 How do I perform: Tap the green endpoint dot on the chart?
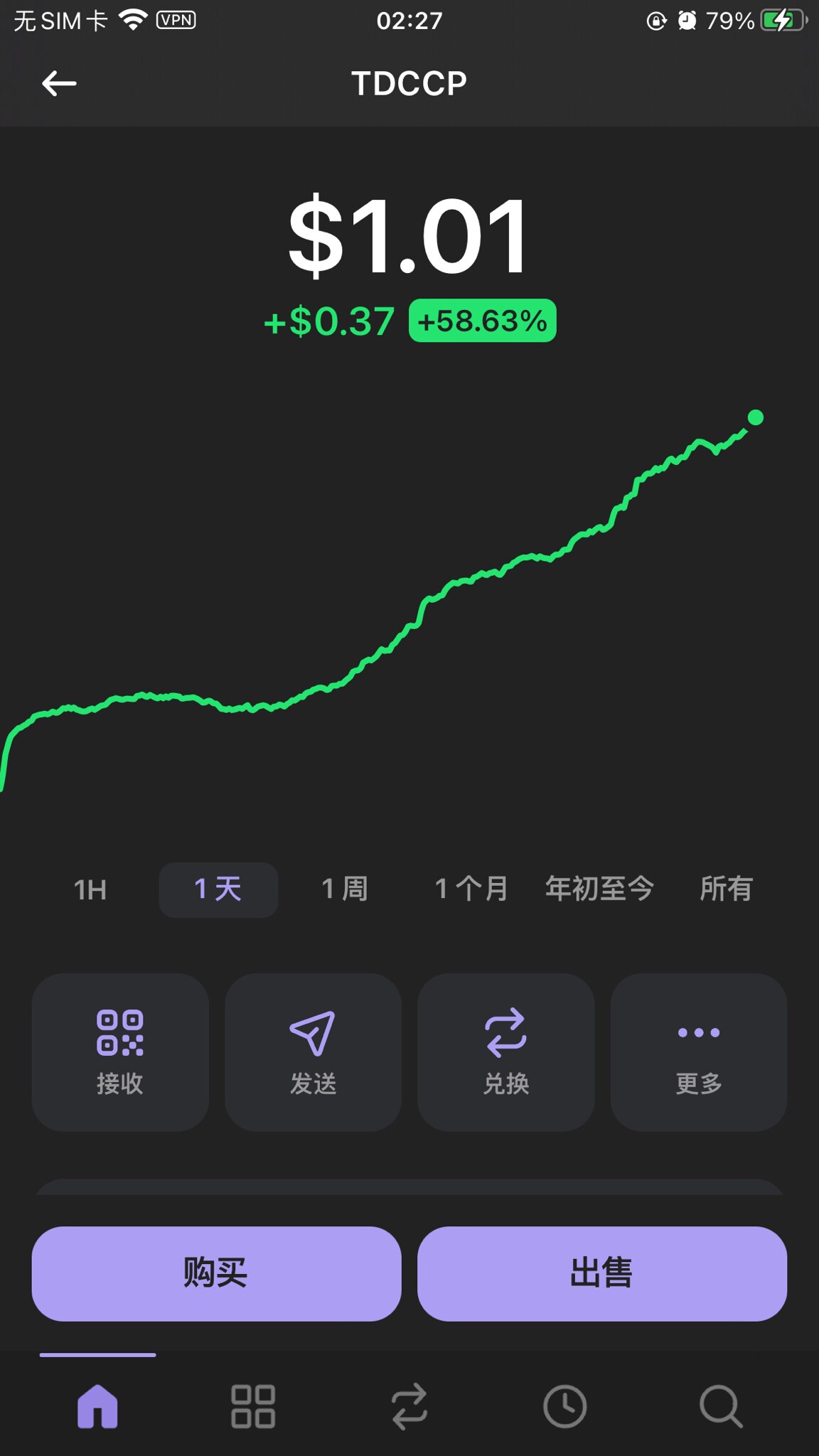(x=756, y=418)
